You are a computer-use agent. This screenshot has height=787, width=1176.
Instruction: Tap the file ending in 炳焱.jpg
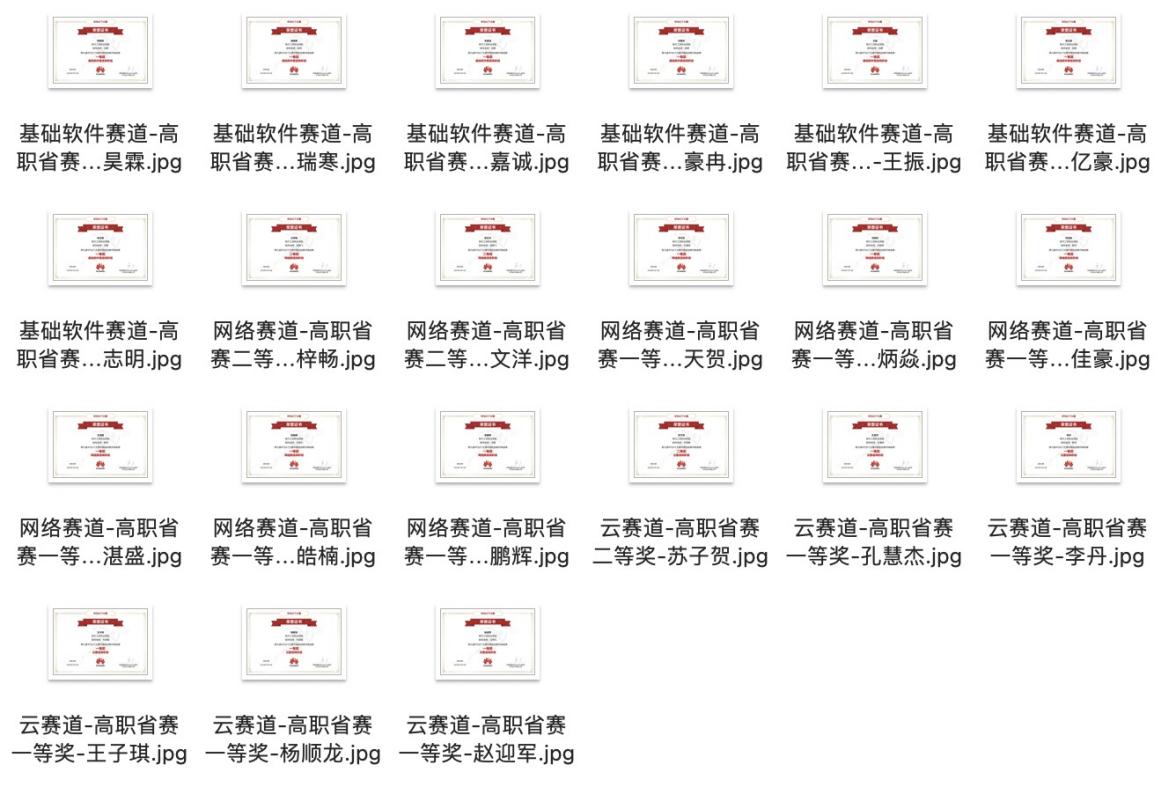click(875, 249)
